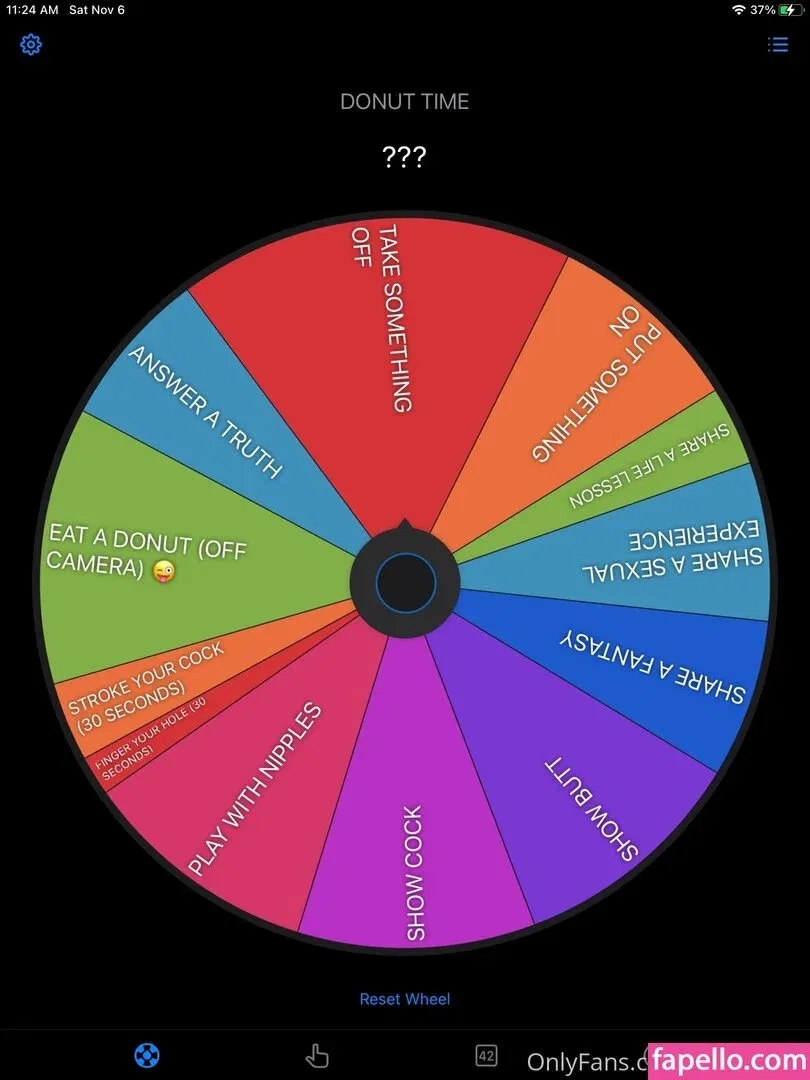This screenshot has height=1080, width=810.
Task: Open the settings gear
Action: (31, 45)
